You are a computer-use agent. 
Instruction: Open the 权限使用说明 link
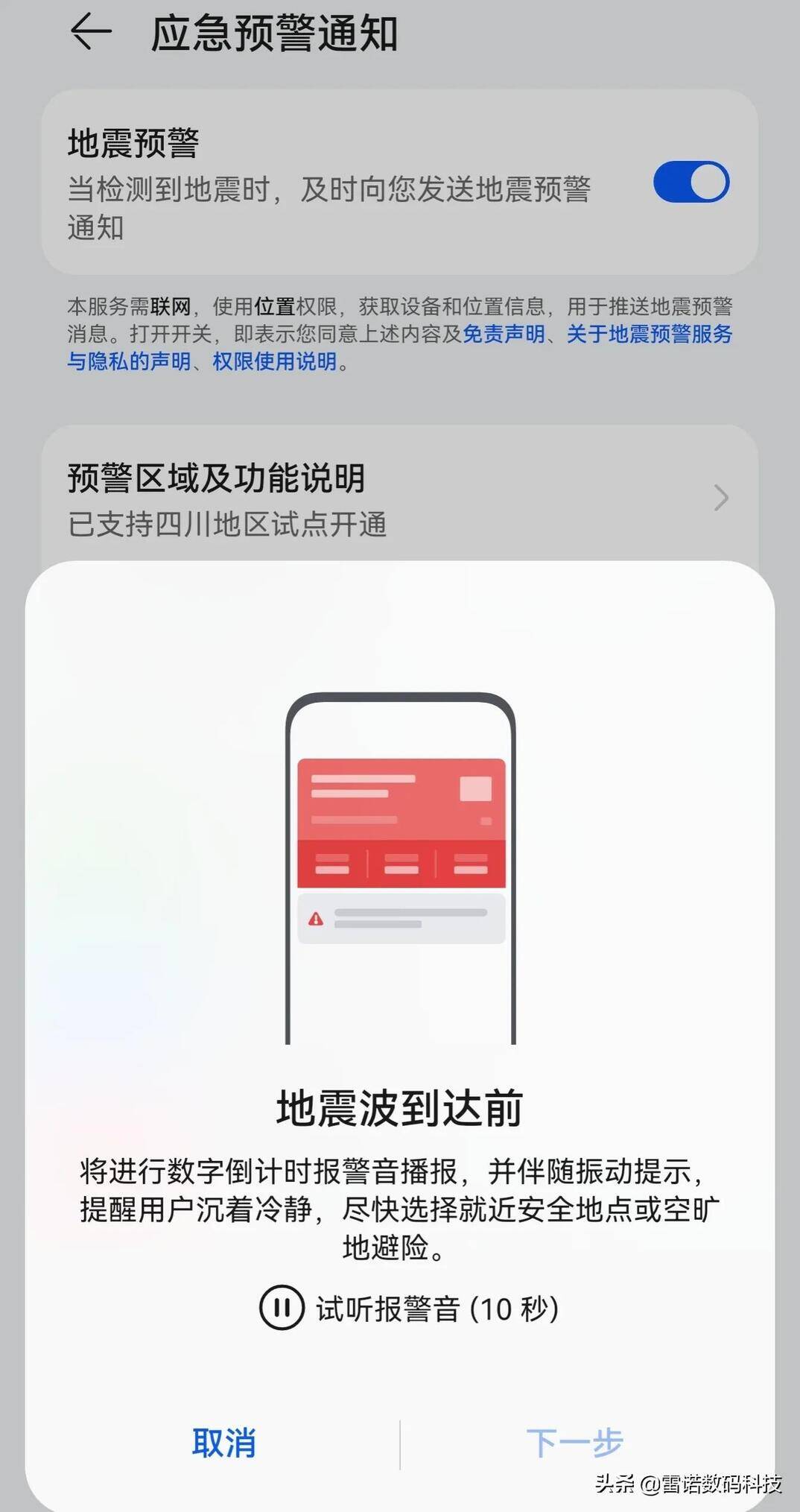click(x=275, y=361)
